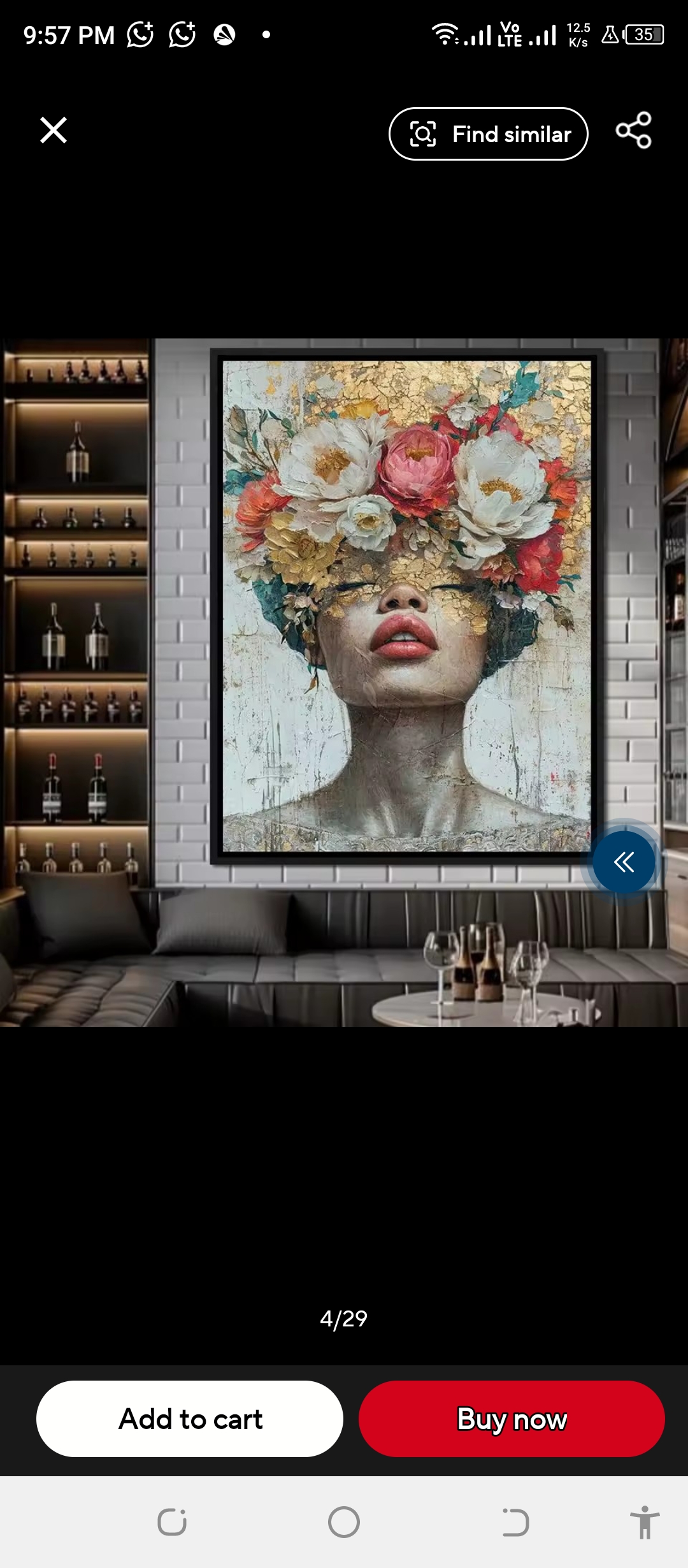The image size is (688, 1568).
Task: Tap the back navigation arrow
Action: [x=516, y=1522]
